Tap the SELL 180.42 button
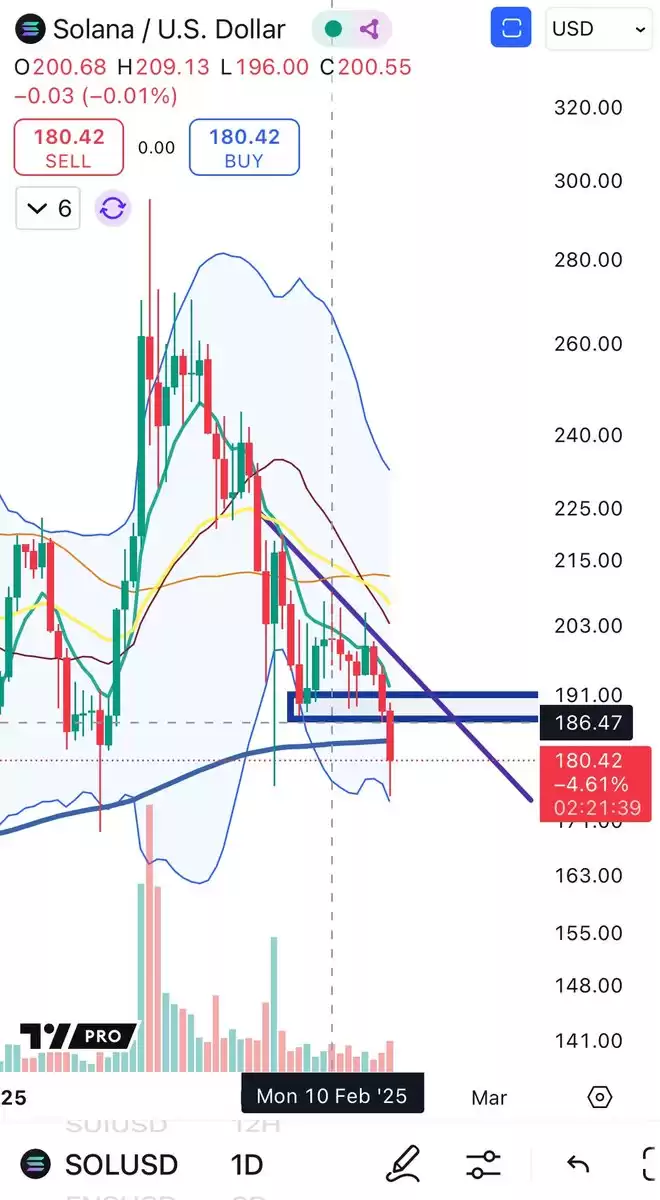The height and width of the screenshot is (1200, 660). (x=68, y=148)
